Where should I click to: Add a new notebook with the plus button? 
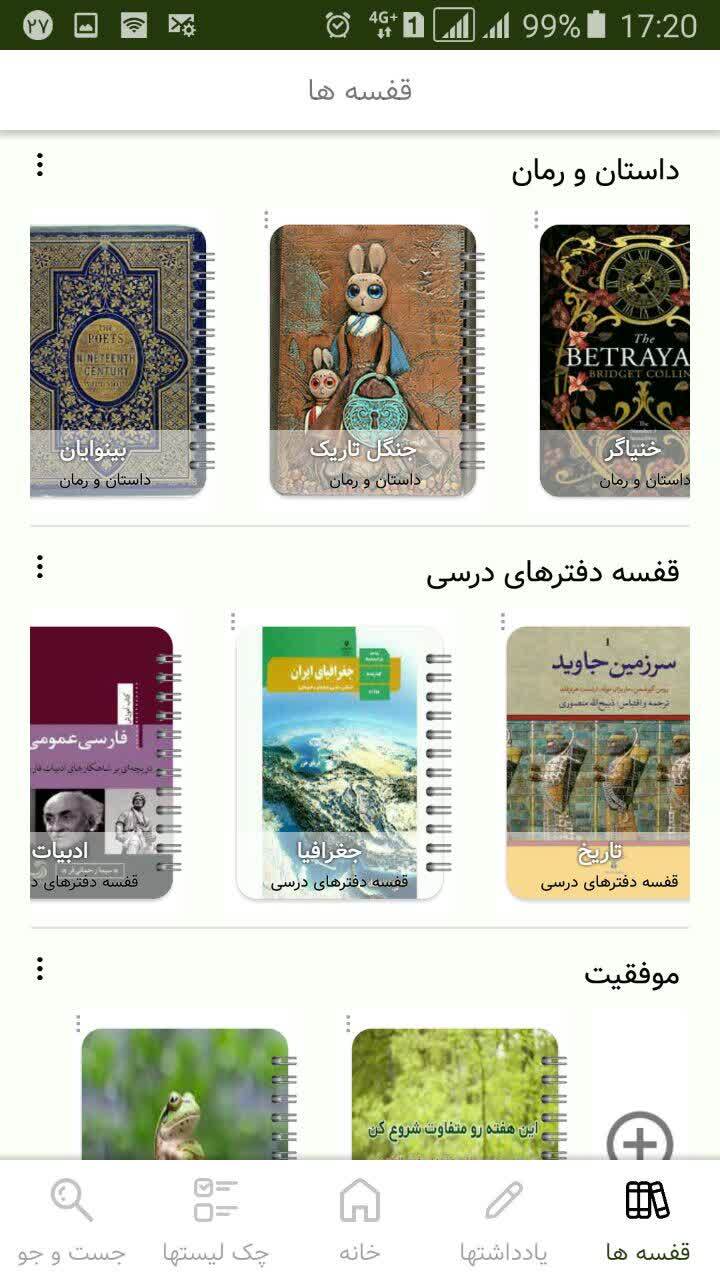click(640, 1143)
